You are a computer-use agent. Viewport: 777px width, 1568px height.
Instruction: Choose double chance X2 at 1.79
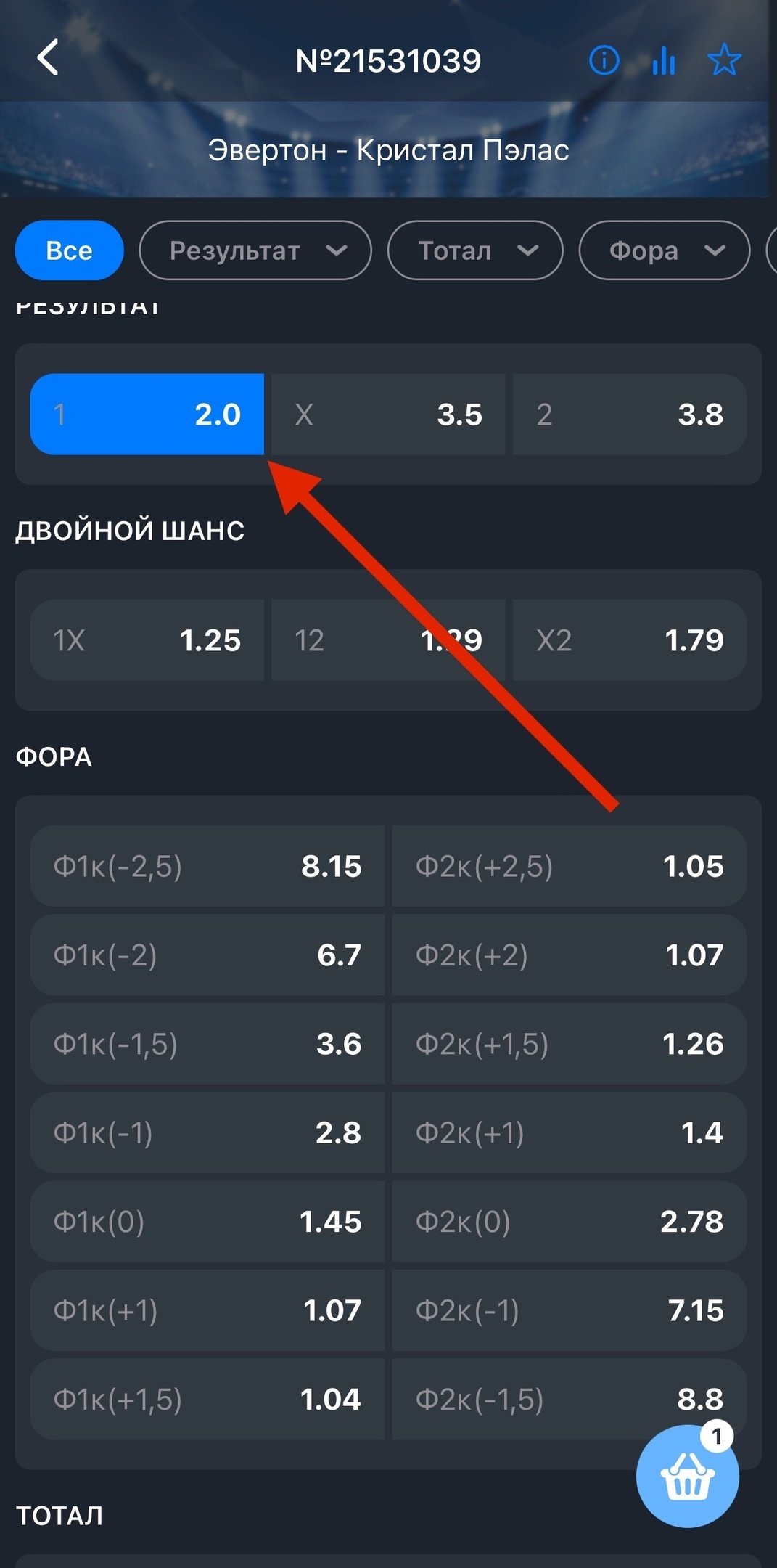629,640
